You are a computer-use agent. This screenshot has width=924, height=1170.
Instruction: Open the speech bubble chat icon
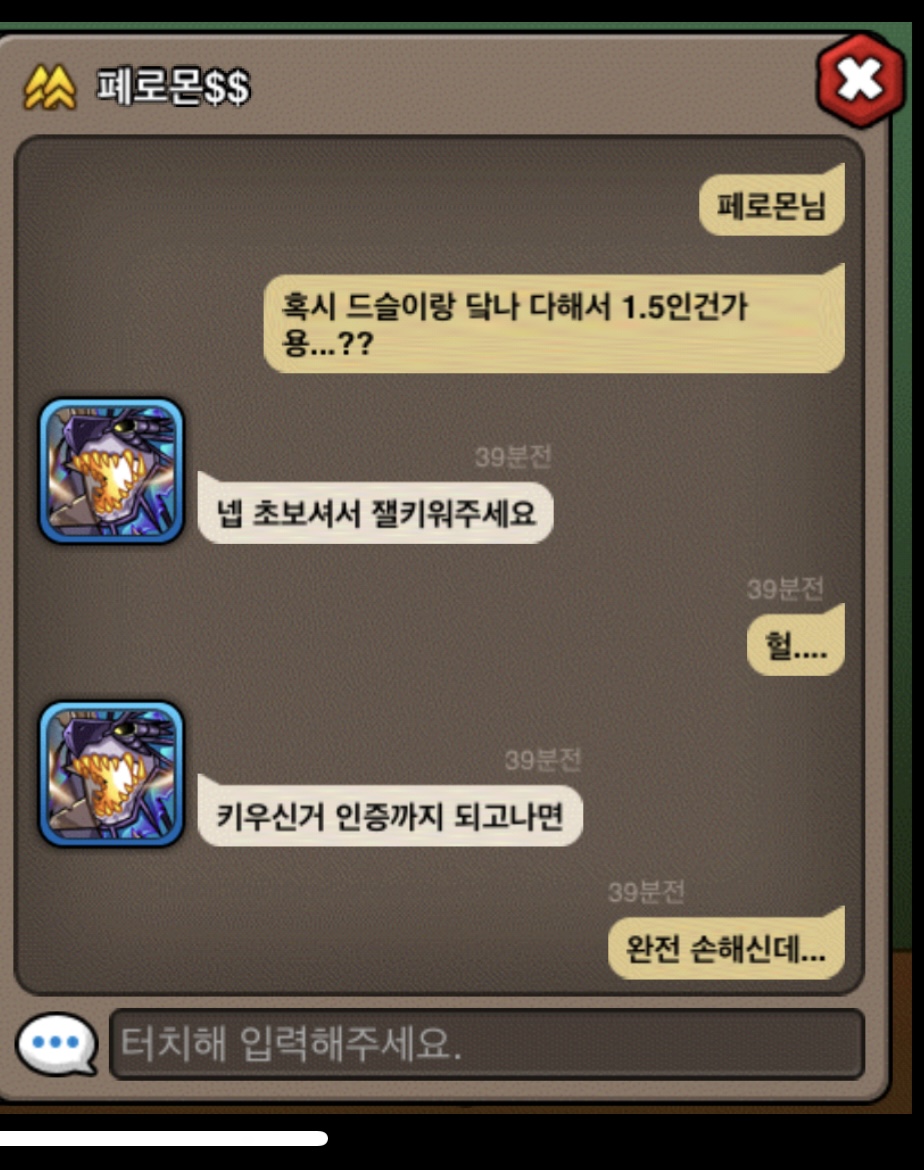[x=56, y=1043]
